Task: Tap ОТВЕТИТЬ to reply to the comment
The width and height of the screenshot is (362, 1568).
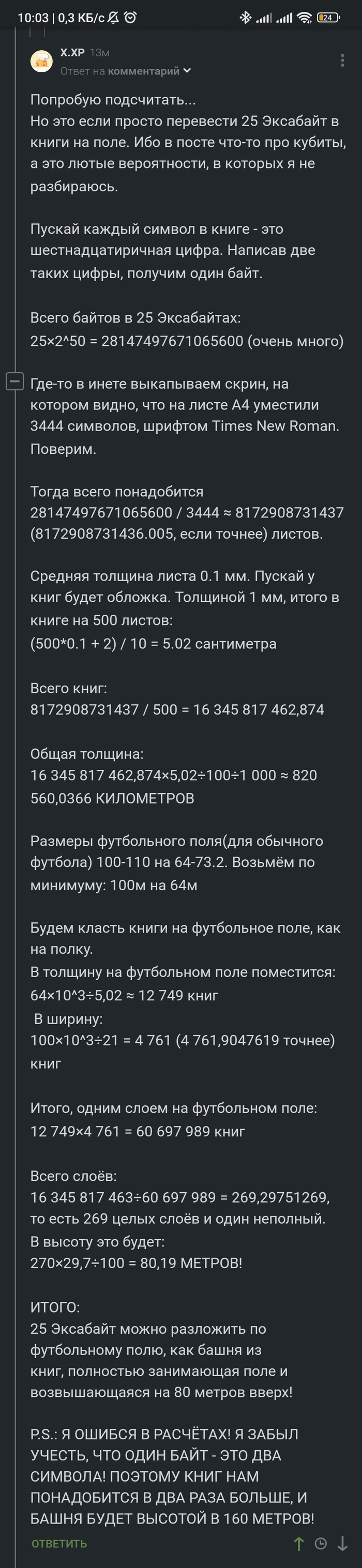Action: 59,1543
